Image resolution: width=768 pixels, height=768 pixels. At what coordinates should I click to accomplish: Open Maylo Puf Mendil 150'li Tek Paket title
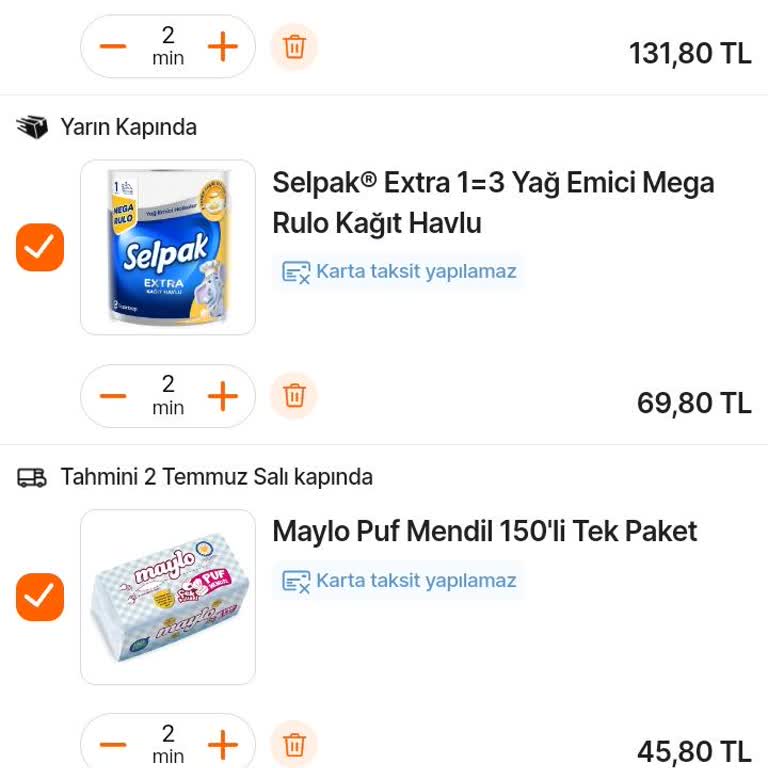tap(485, 531)
